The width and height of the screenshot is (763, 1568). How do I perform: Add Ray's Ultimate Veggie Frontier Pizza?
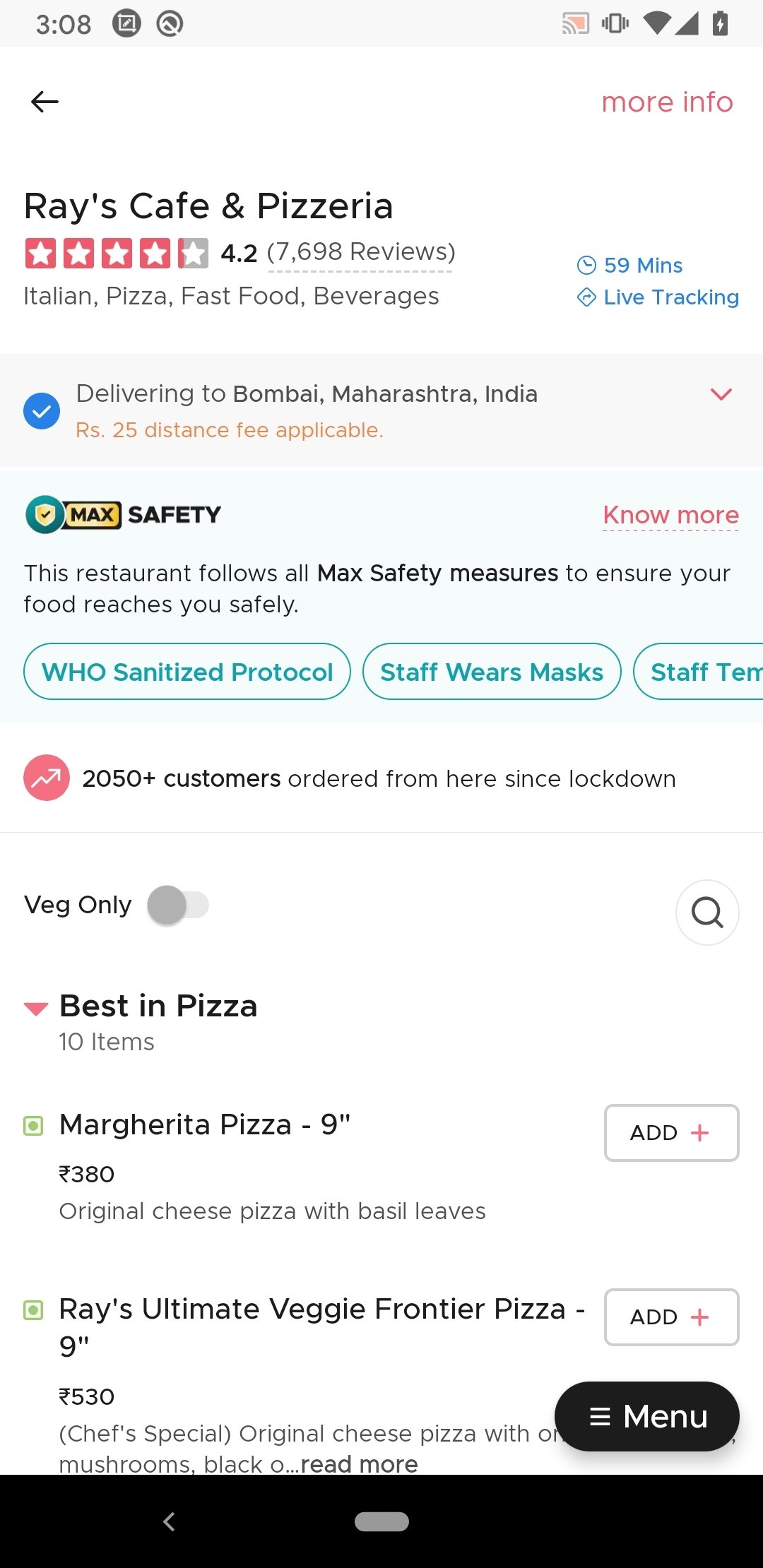(x=671, y=1317)
